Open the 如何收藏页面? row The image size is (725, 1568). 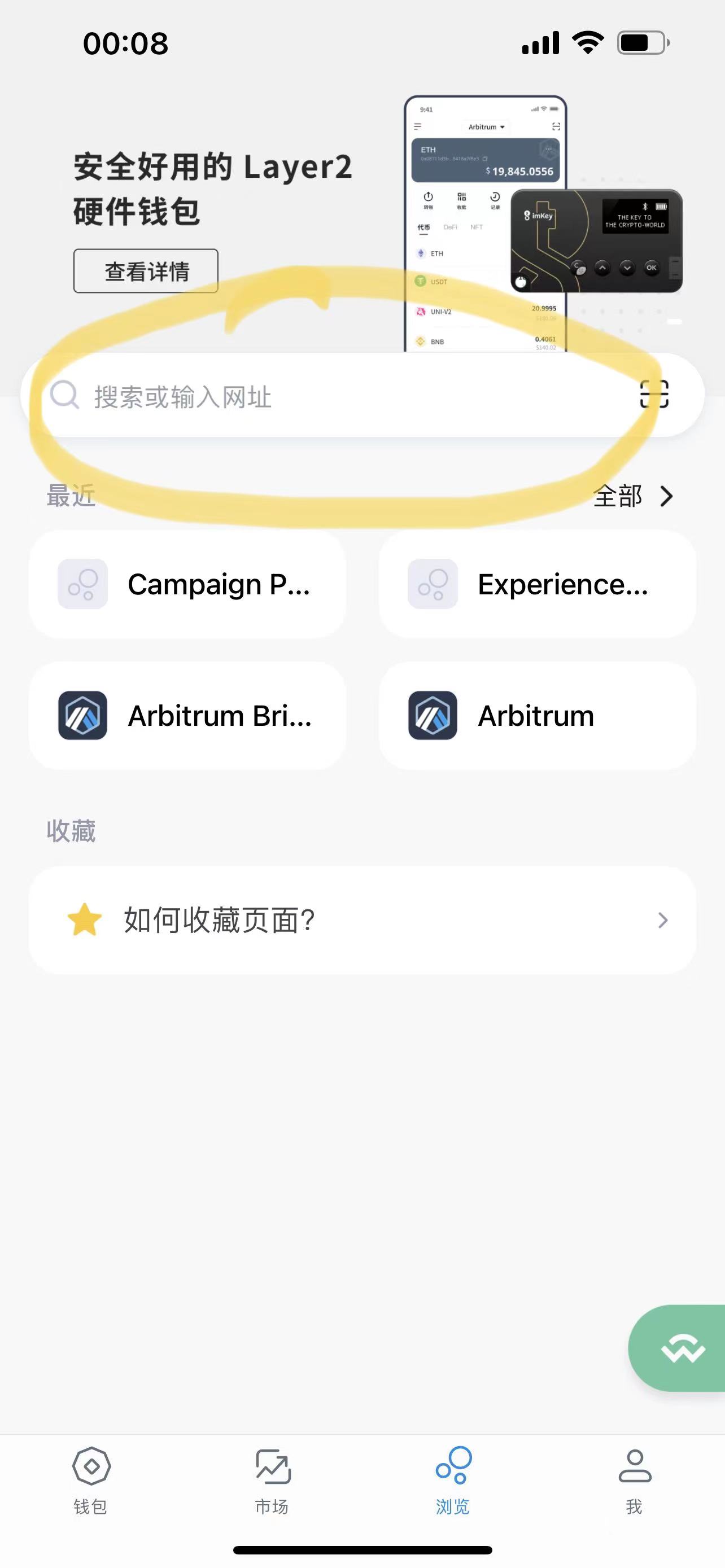pos(362,921)
